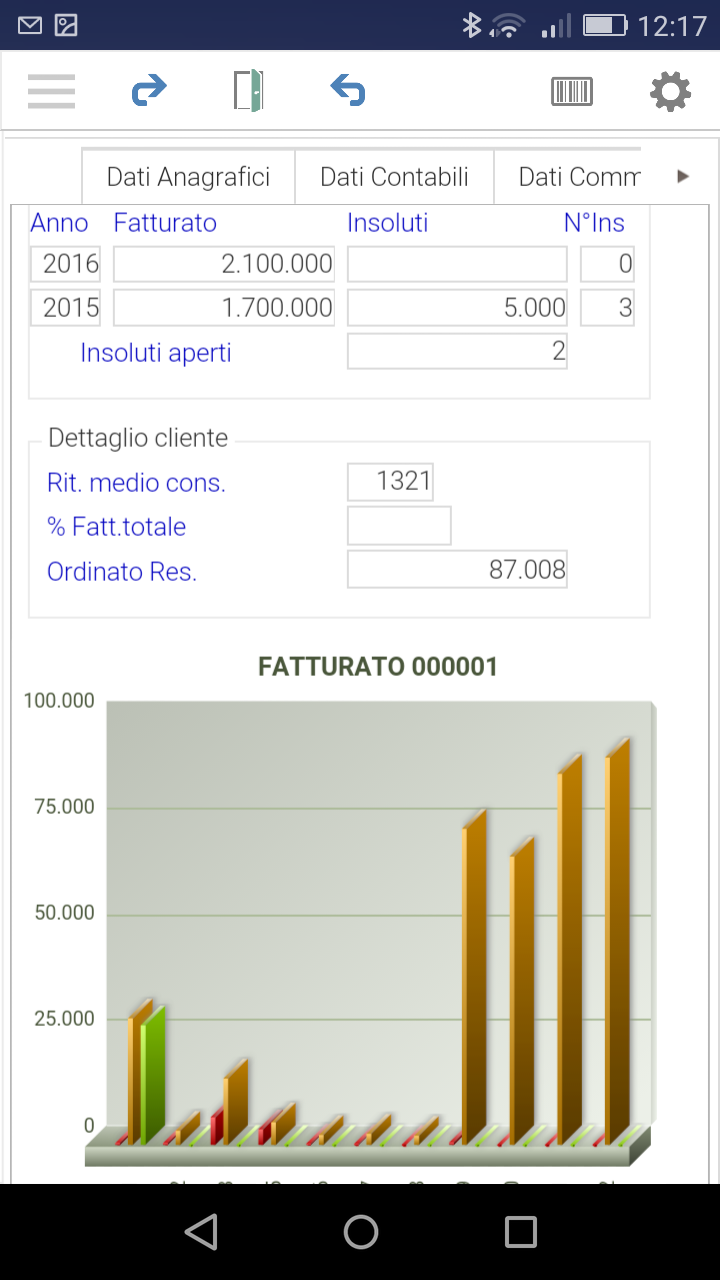This screenshot has width=720, height=1280.
Task: Switch to the Dati Comm tab
Action: [x=579, y=177]
